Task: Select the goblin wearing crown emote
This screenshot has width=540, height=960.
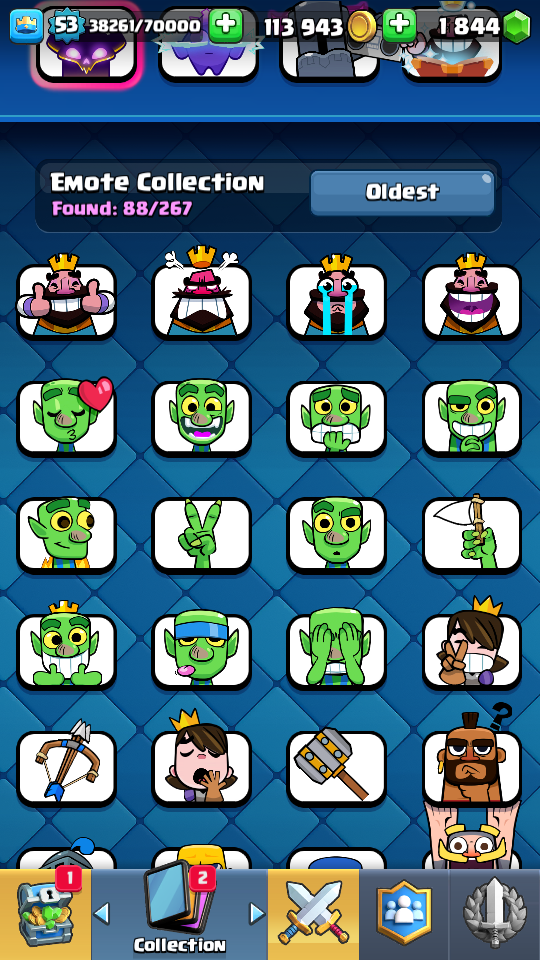Action: (x=67, y=648)
